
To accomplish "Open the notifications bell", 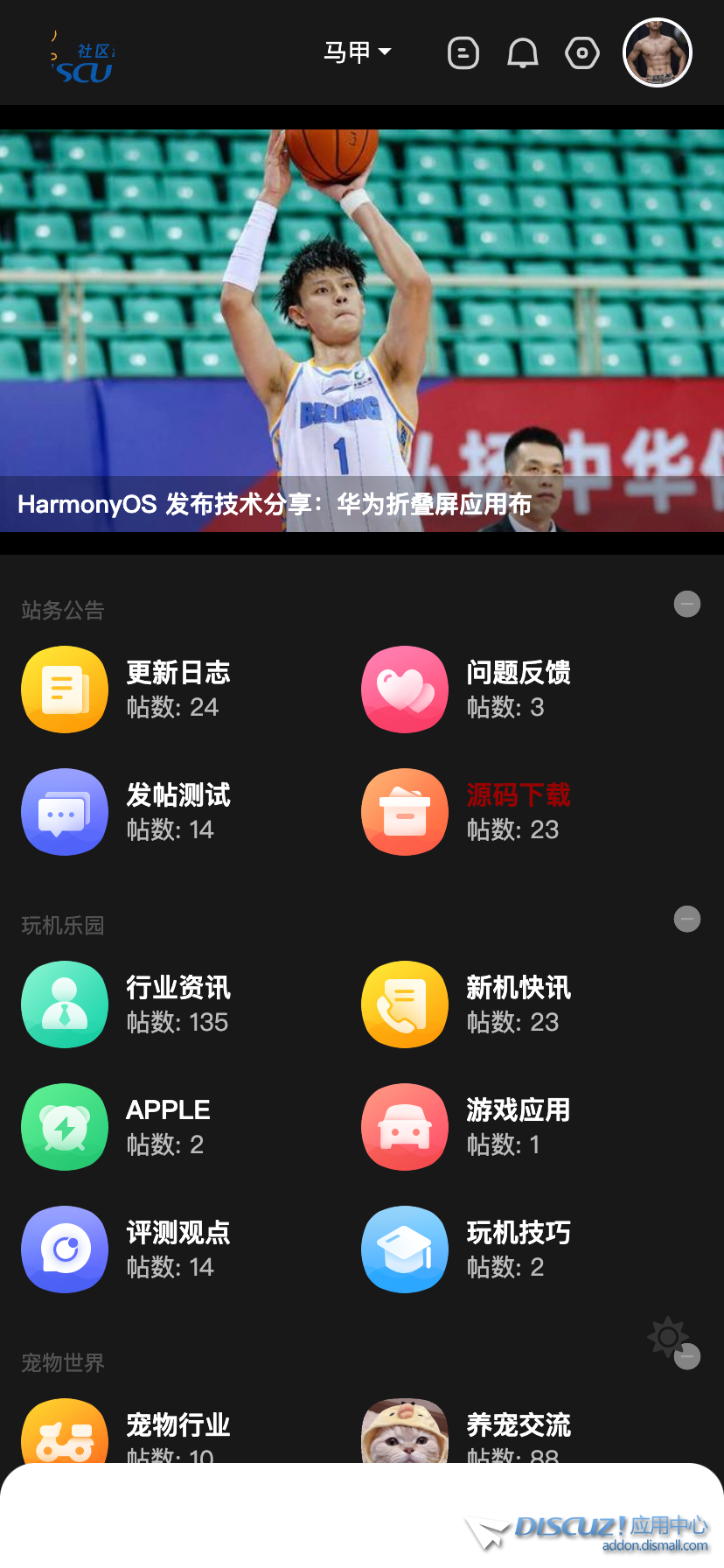I will (522, 53).
